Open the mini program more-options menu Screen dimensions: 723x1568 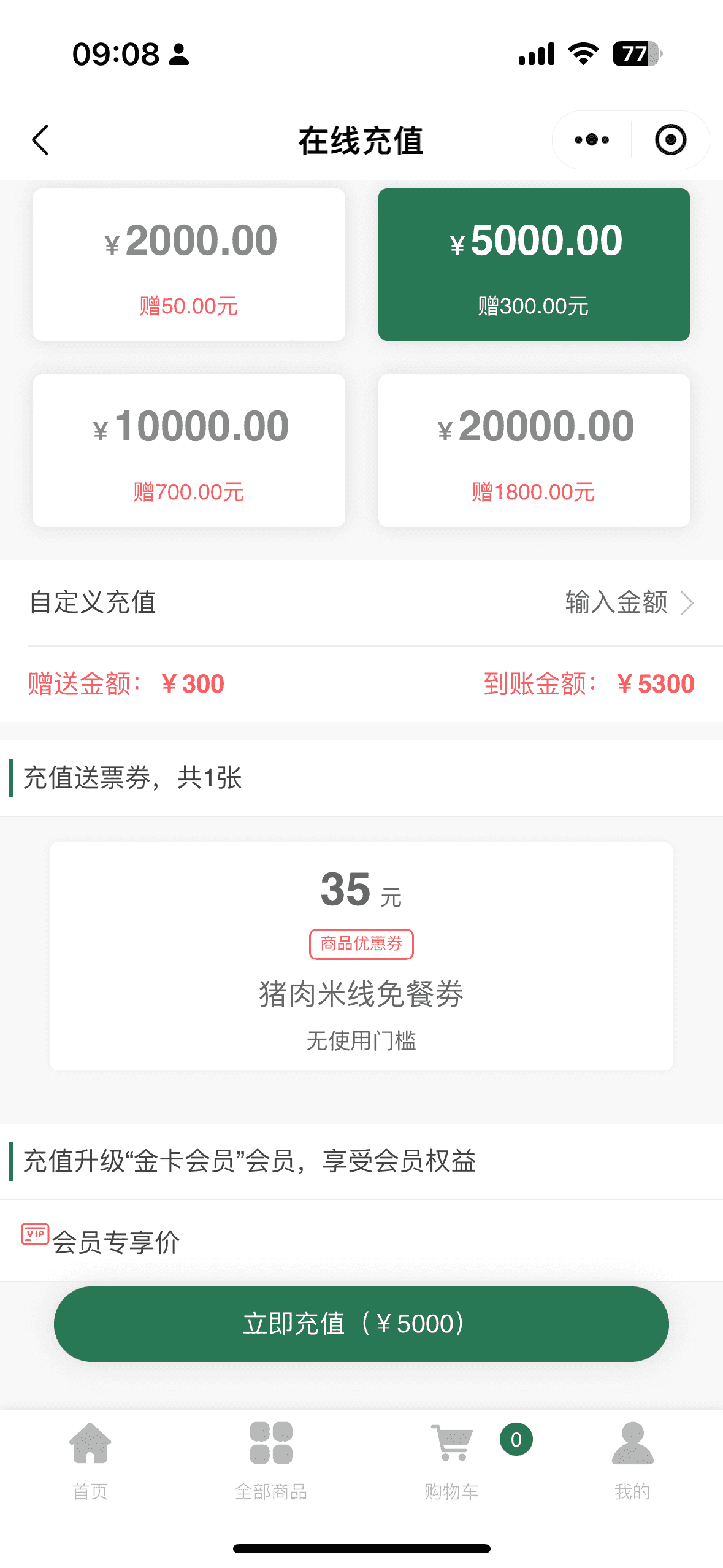592,140
